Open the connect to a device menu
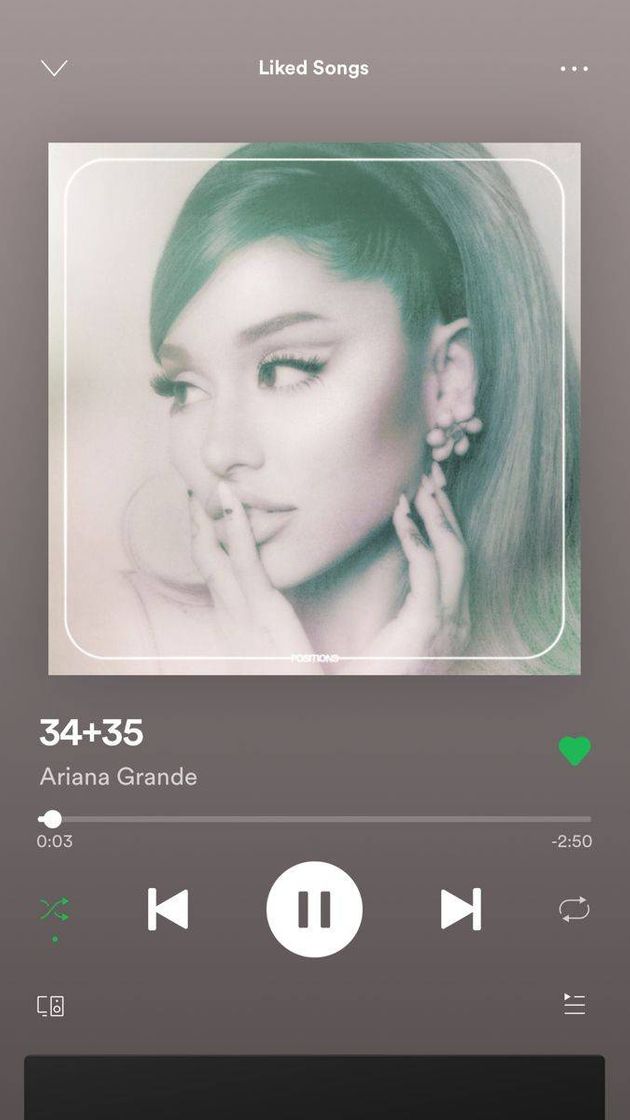The image size is (630, 1120). pyautogui.click(x=51, y=1006)
